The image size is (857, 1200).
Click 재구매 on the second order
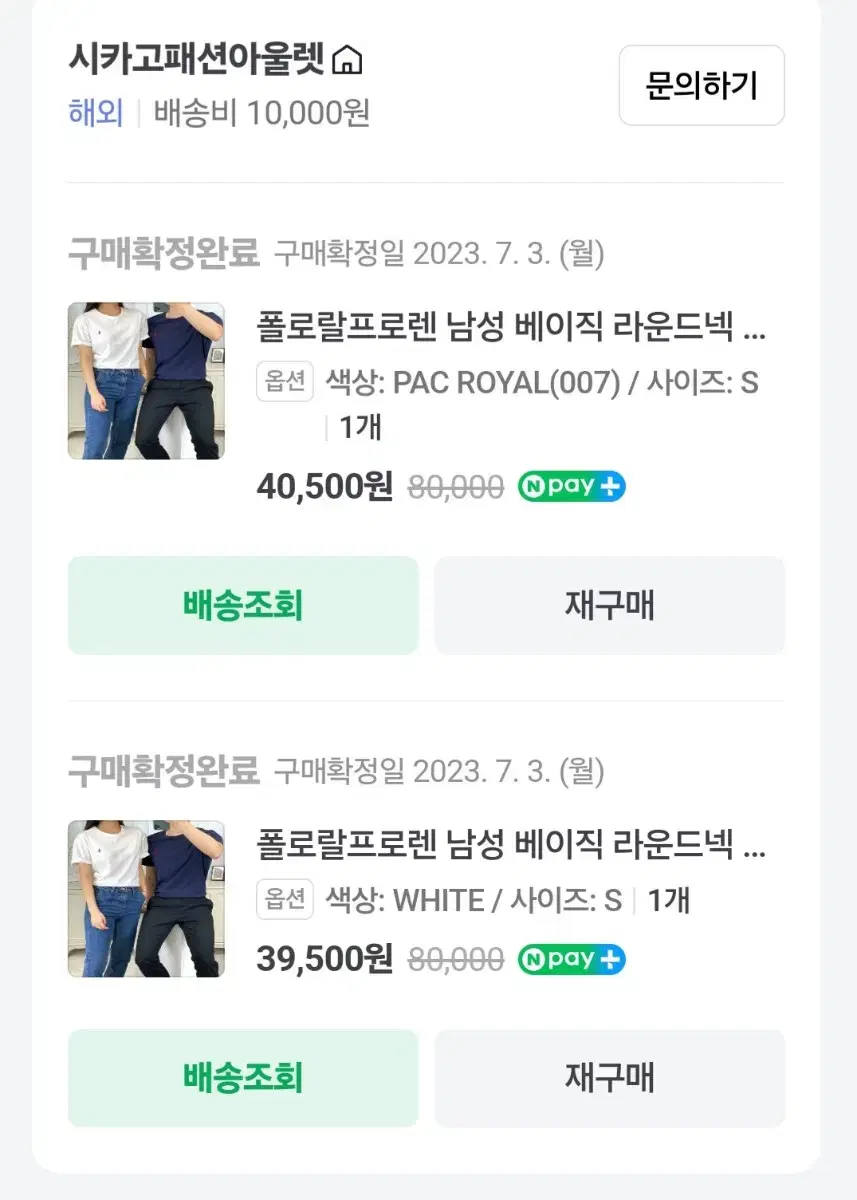tap(609, 1079)
